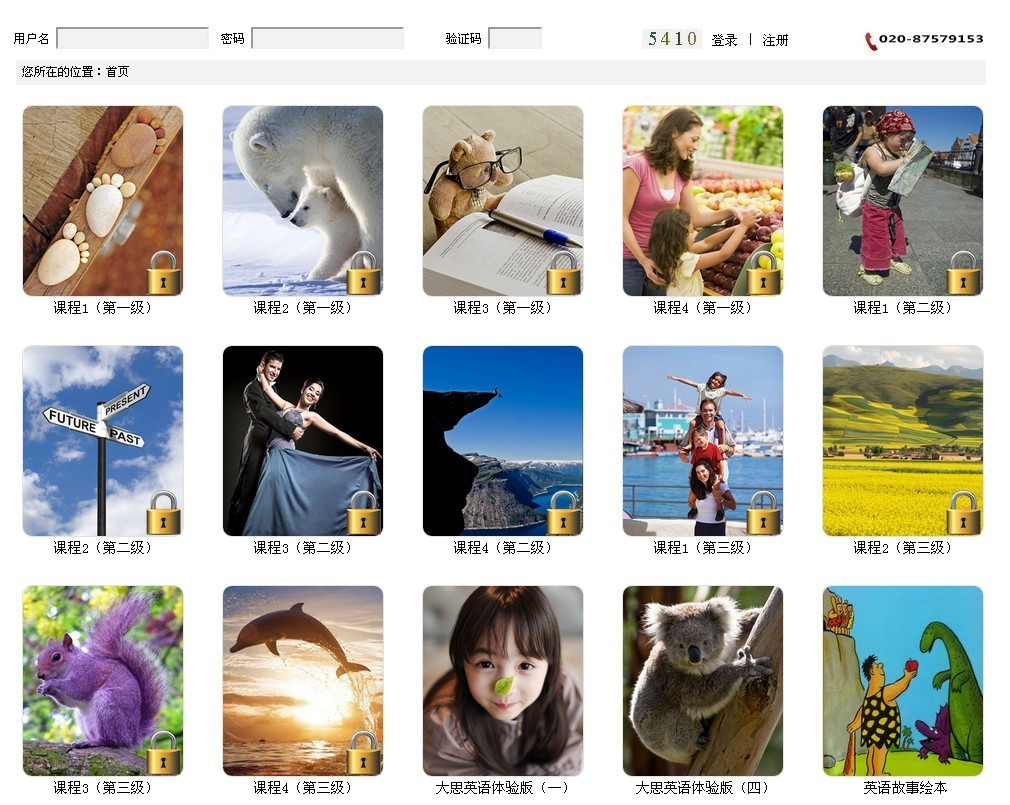Viewport: 1010px width, 805px height.
Task: Open 课程4（第二级） cliff course
Action: point(503,441)
